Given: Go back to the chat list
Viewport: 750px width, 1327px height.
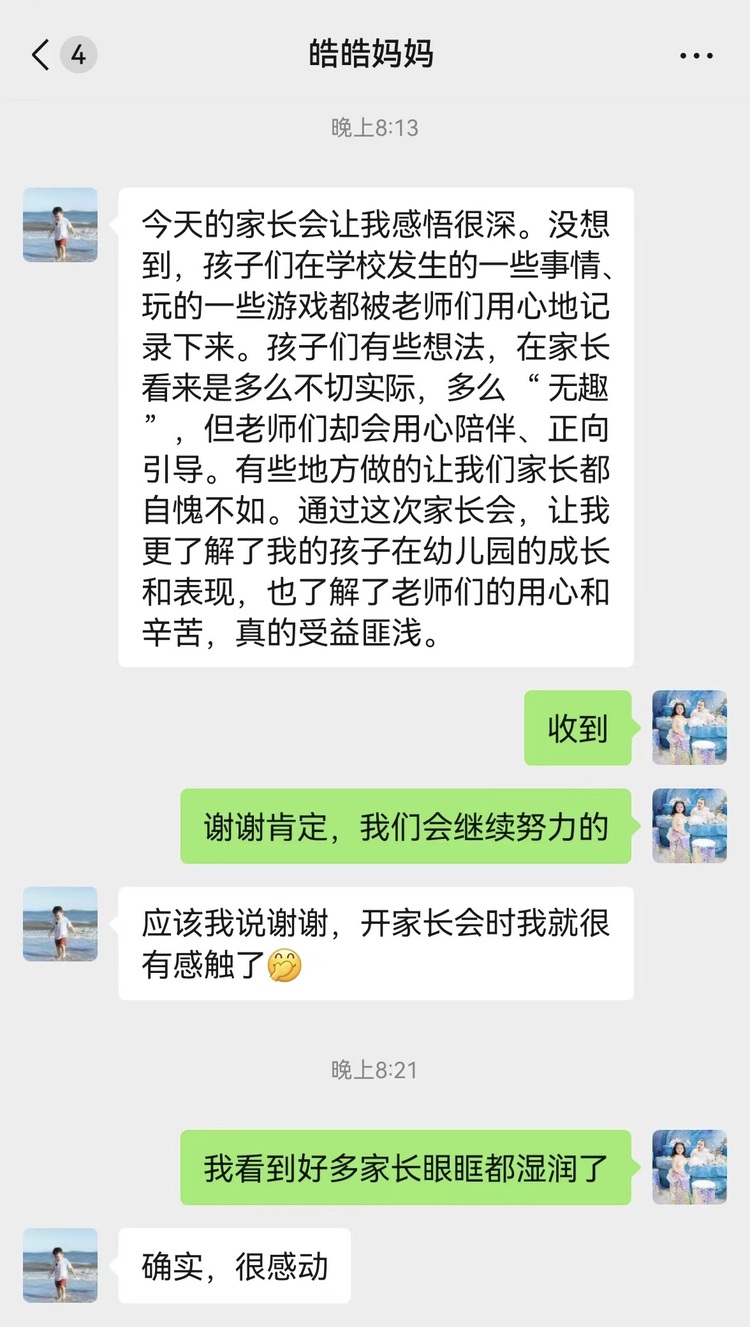Looking at the screenshot, I should pos(41,55).
